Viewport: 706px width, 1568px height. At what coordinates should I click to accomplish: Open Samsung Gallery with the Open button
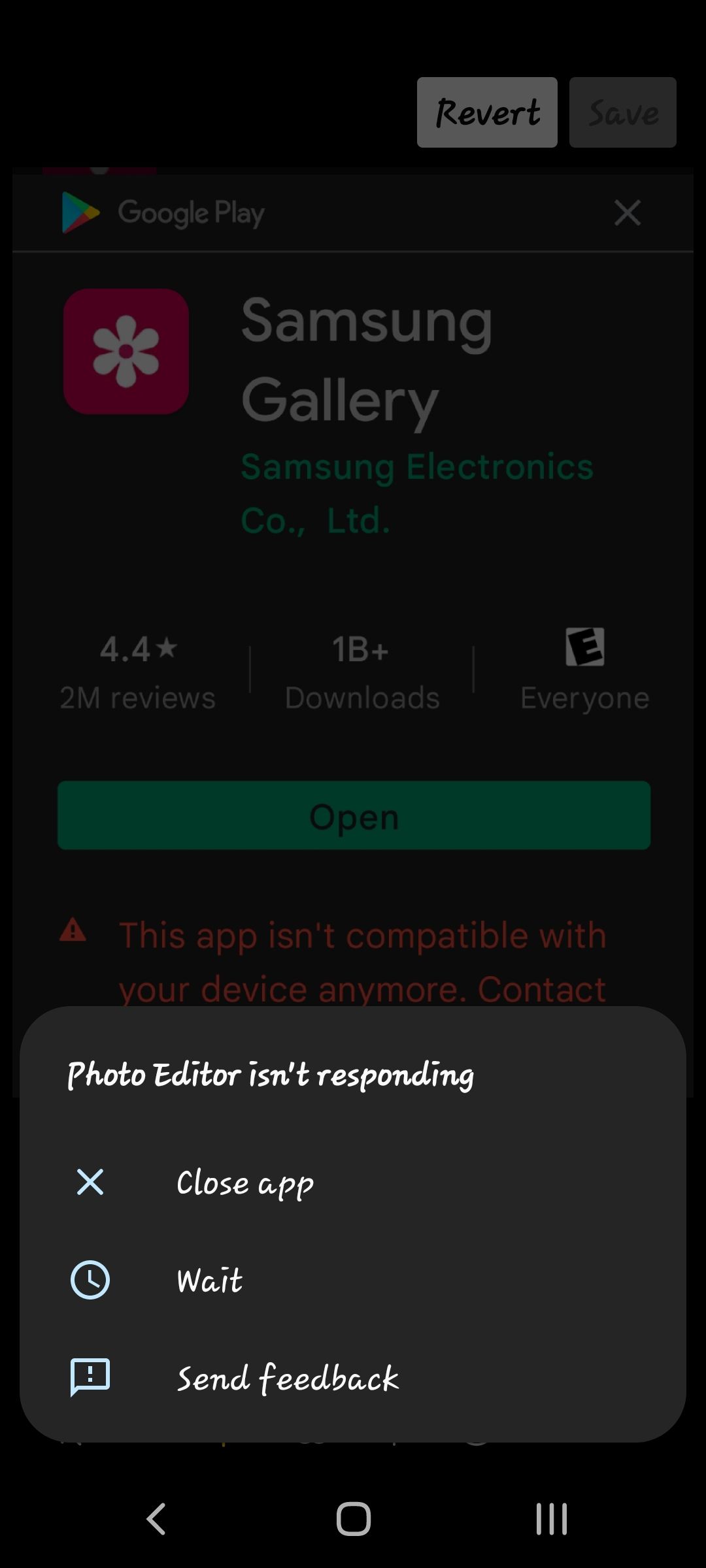tap(353, 815)
